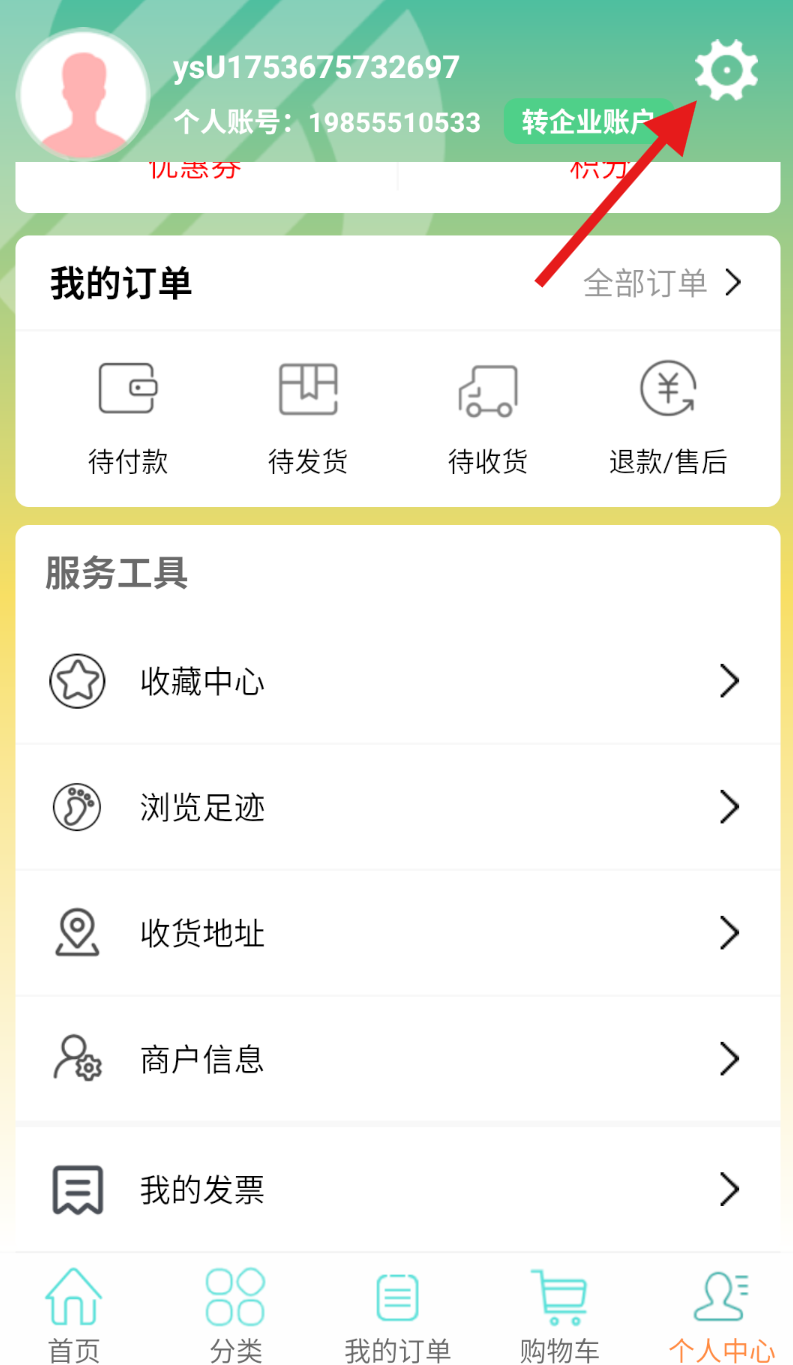Open the settings gear icon
Image resolution: width=793 pixels, height=1365 pixels.
pyautogui.click(x=726, y=70)
